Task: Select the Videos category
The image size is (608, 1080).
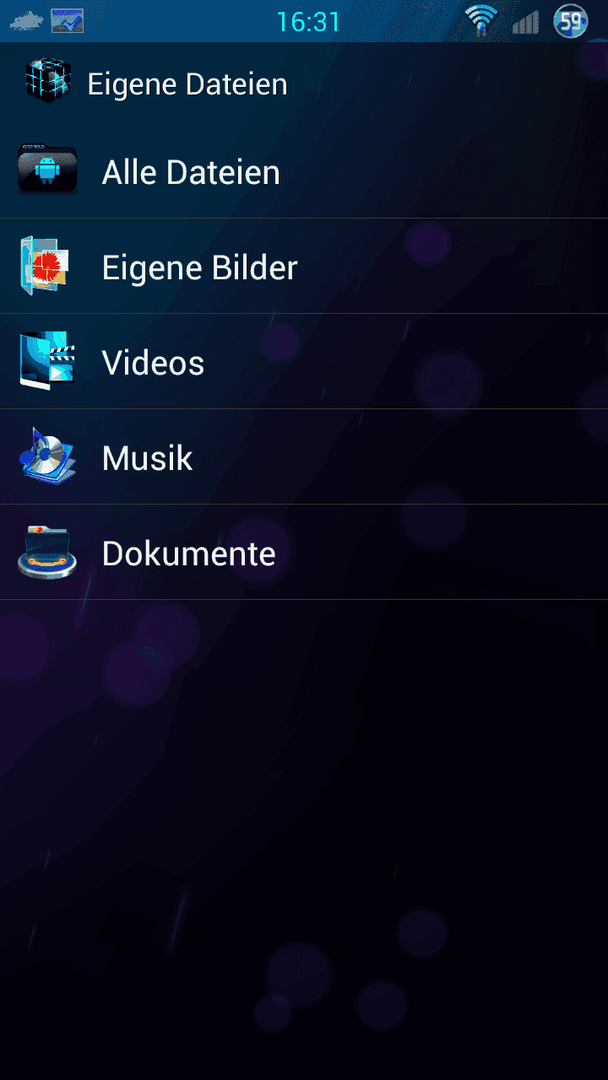Action: (x=304, y=362)
